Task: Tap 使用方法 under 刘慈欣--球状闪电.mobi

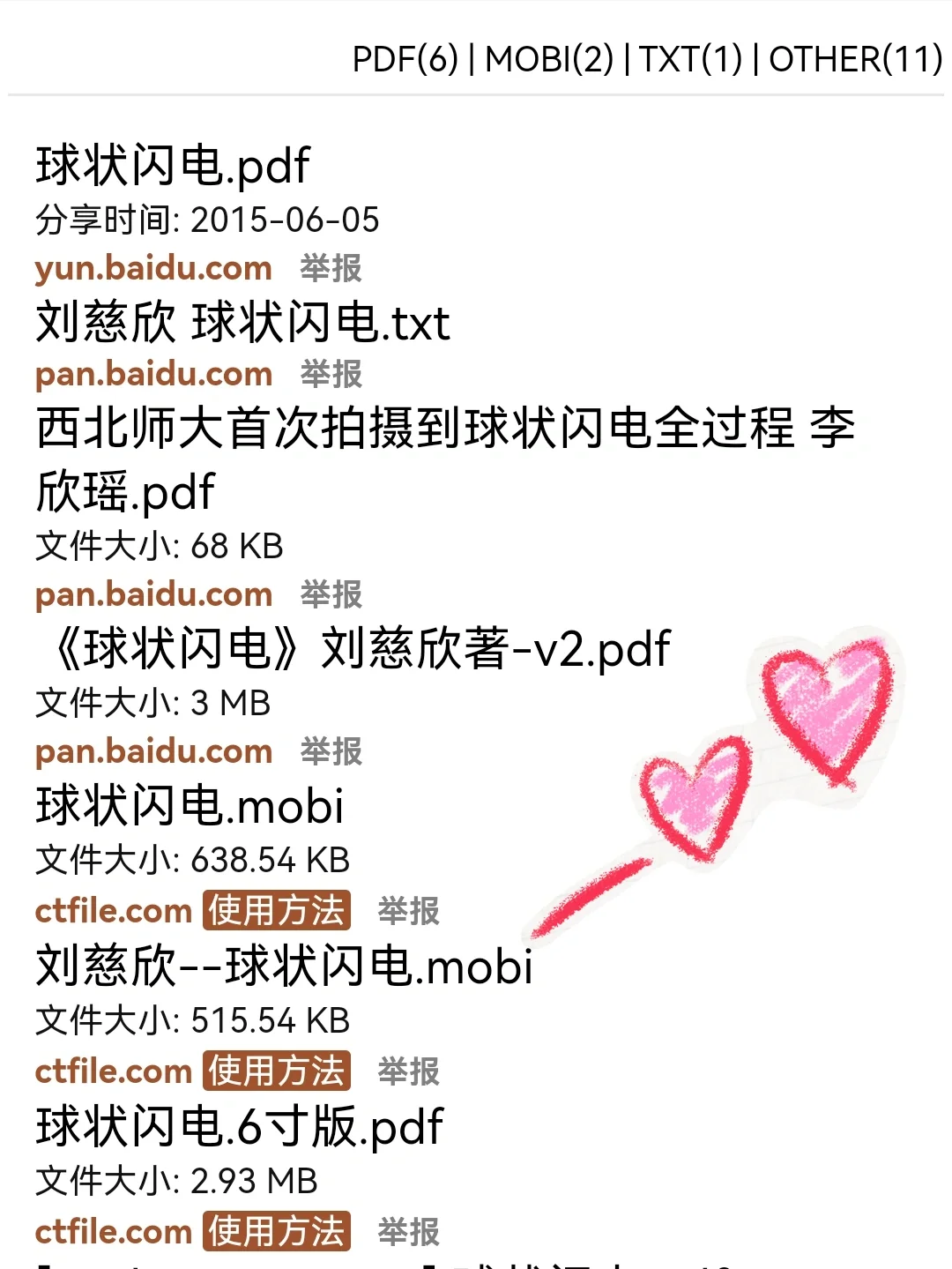Action: (x=277, y=1071)
